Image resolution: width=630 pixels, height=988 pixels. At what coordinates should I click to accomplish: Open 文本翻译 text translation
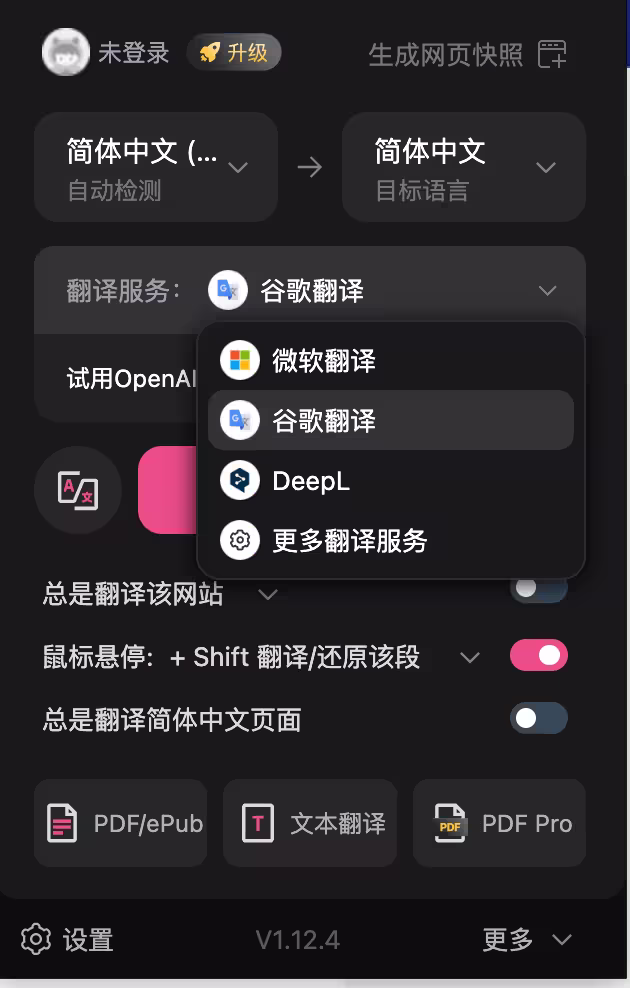point(310,823)
